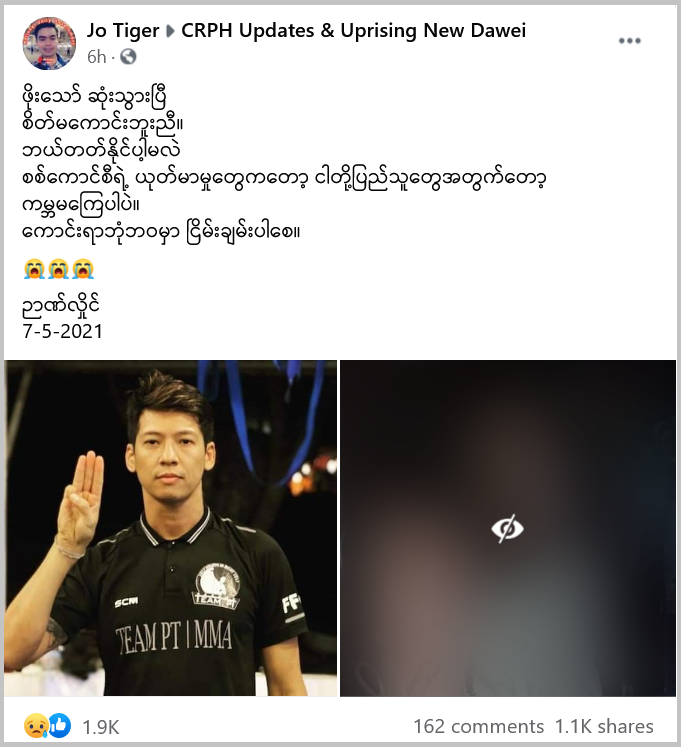Open the left photo with three-finger salute
681x747 pixels.
tap(170, 528)
